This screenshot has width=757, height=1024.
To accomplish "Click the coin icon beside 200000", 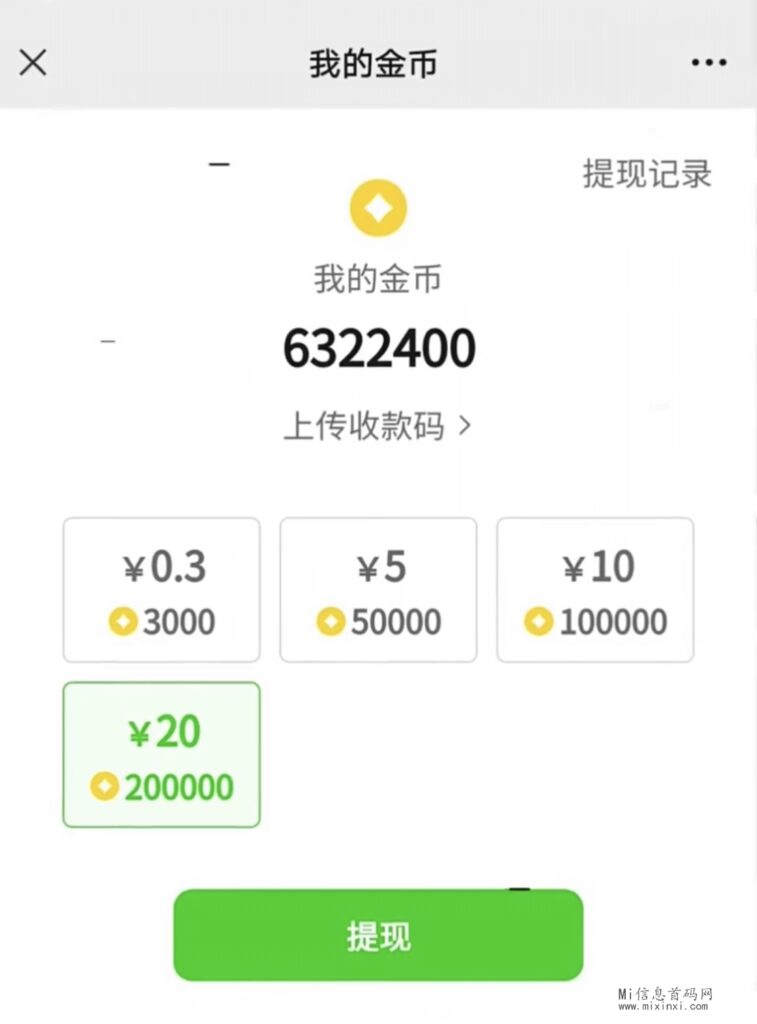I will [104, 787].
